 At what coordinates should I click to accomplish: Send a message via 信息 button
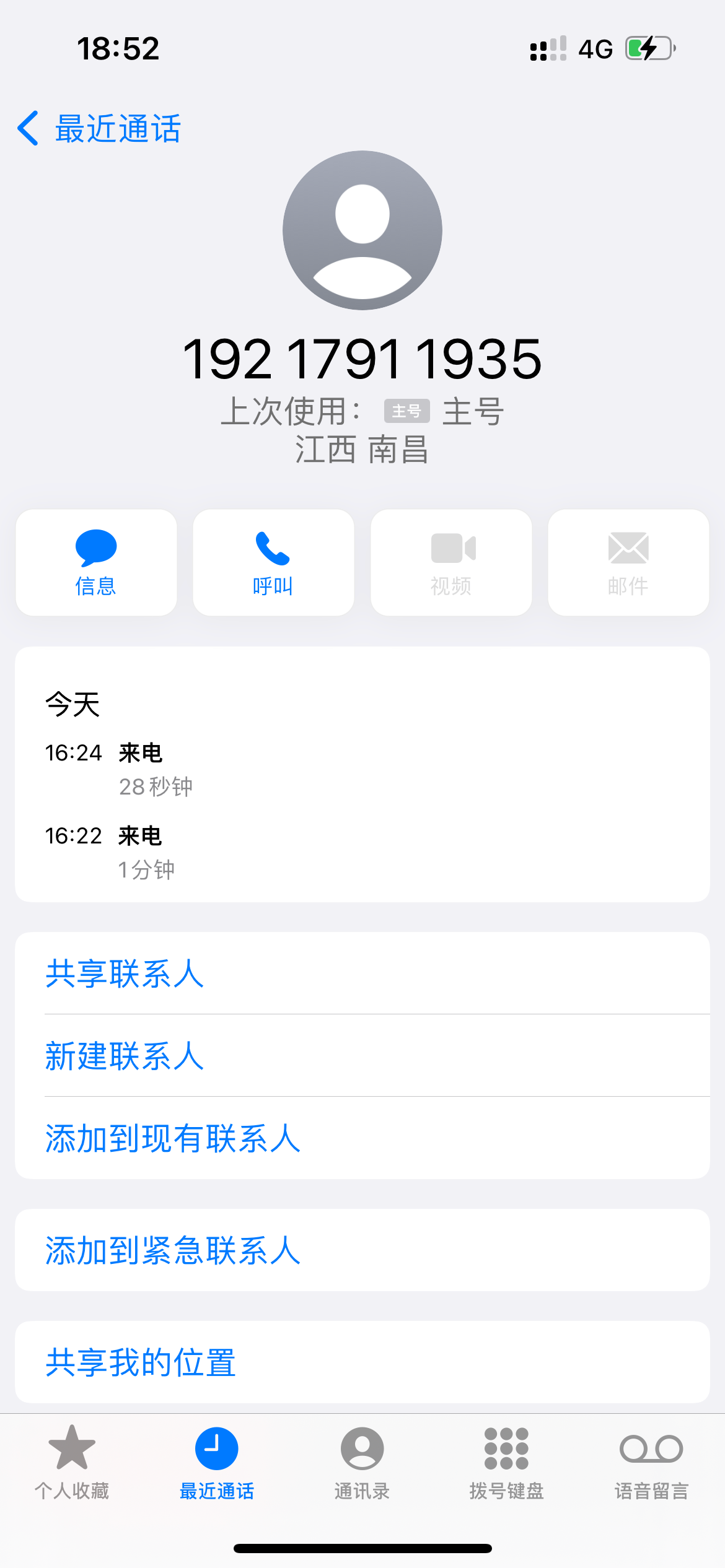point(96,562)
